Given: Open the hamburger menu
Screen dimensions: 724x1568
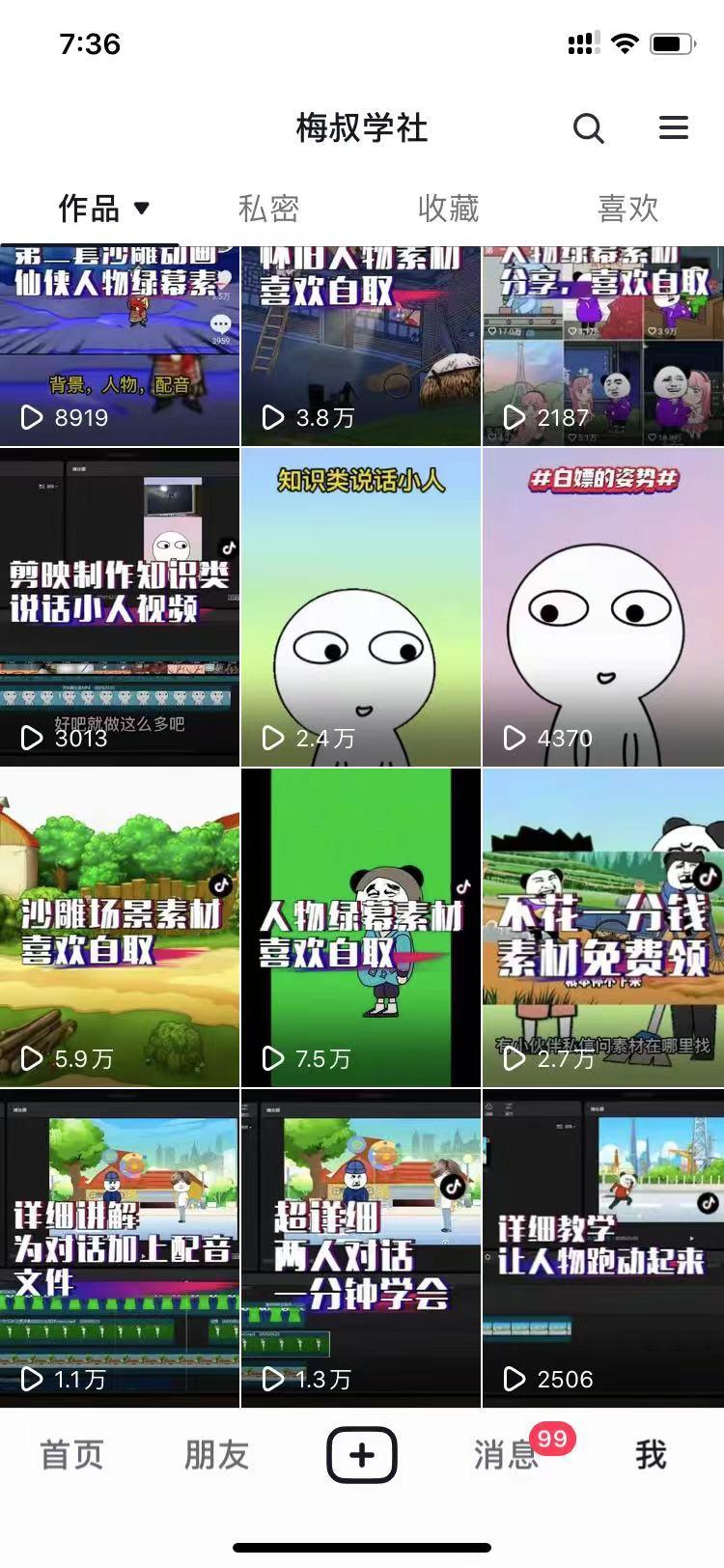Looking at the screenshot, I should 673,128.
